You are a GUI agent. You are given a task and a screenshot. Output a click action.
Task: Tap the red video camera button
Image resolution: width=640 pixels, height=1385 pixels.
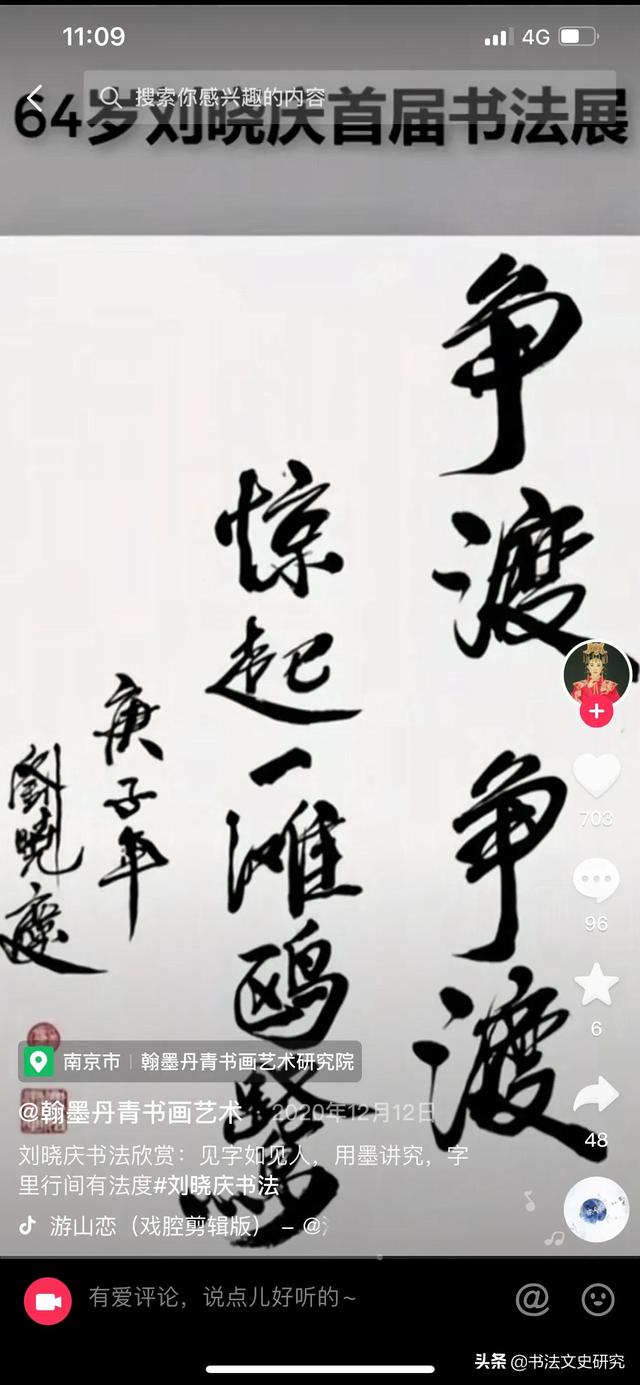[48, 1301]
